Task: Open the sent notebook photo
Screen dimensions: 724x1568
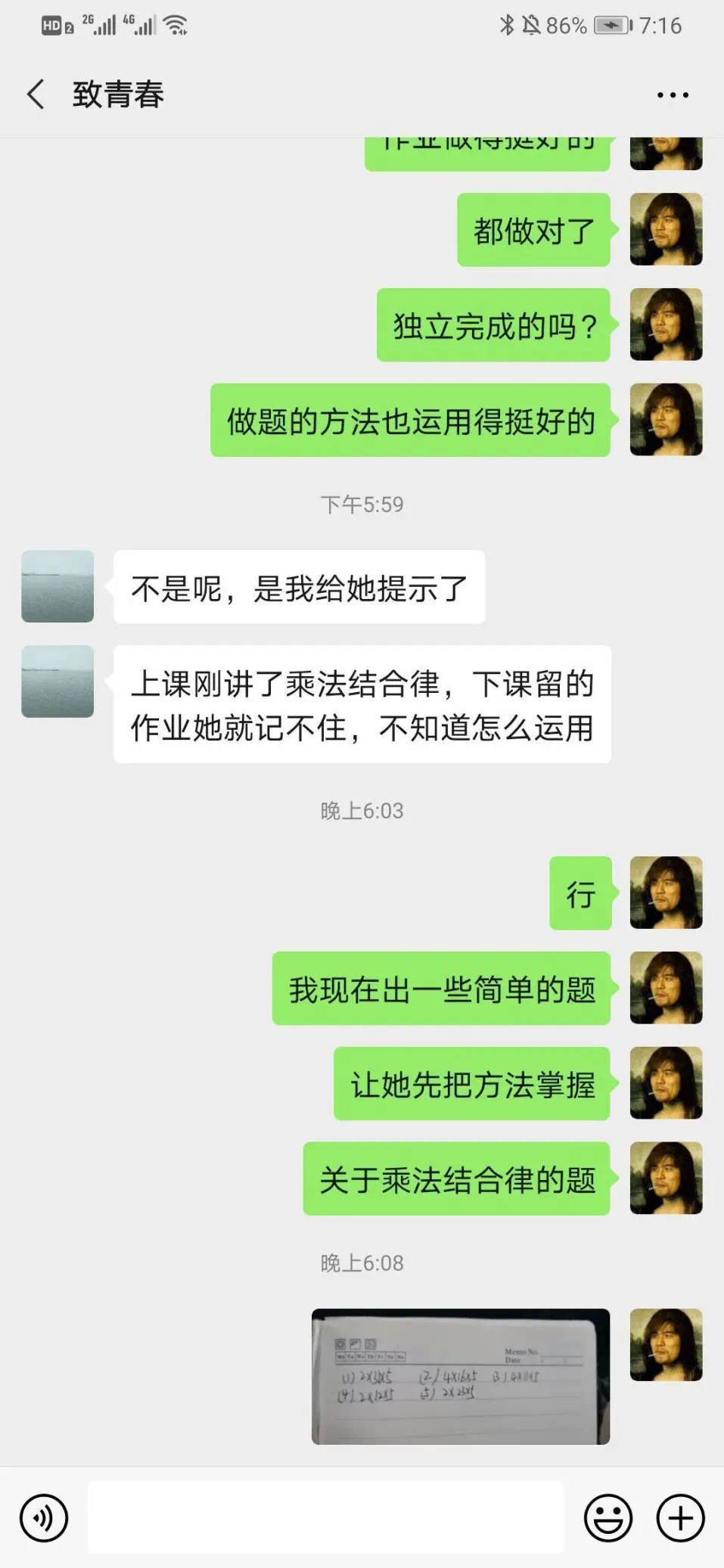Action: coord(460,1376)
